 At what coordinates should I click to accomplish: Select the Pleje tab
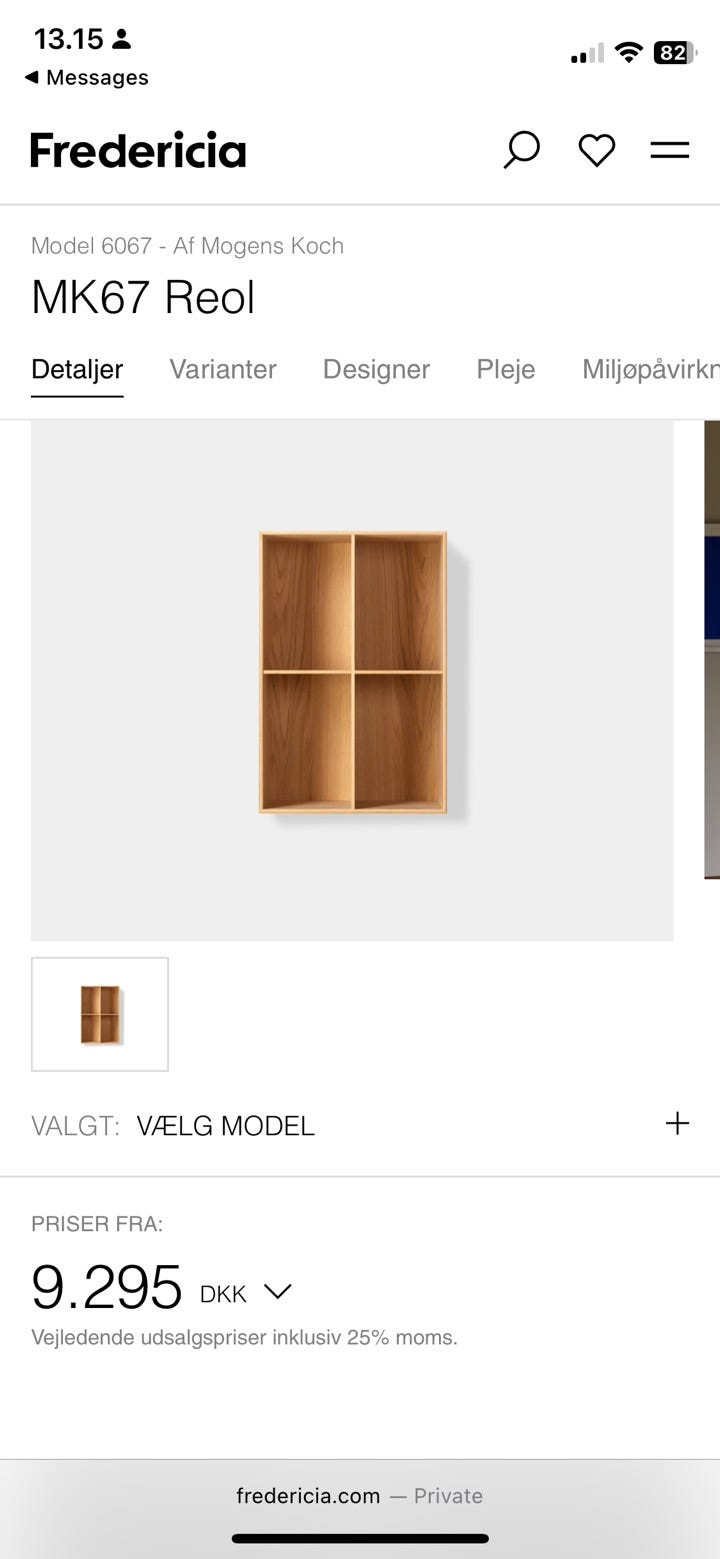(x=505, y=370)
